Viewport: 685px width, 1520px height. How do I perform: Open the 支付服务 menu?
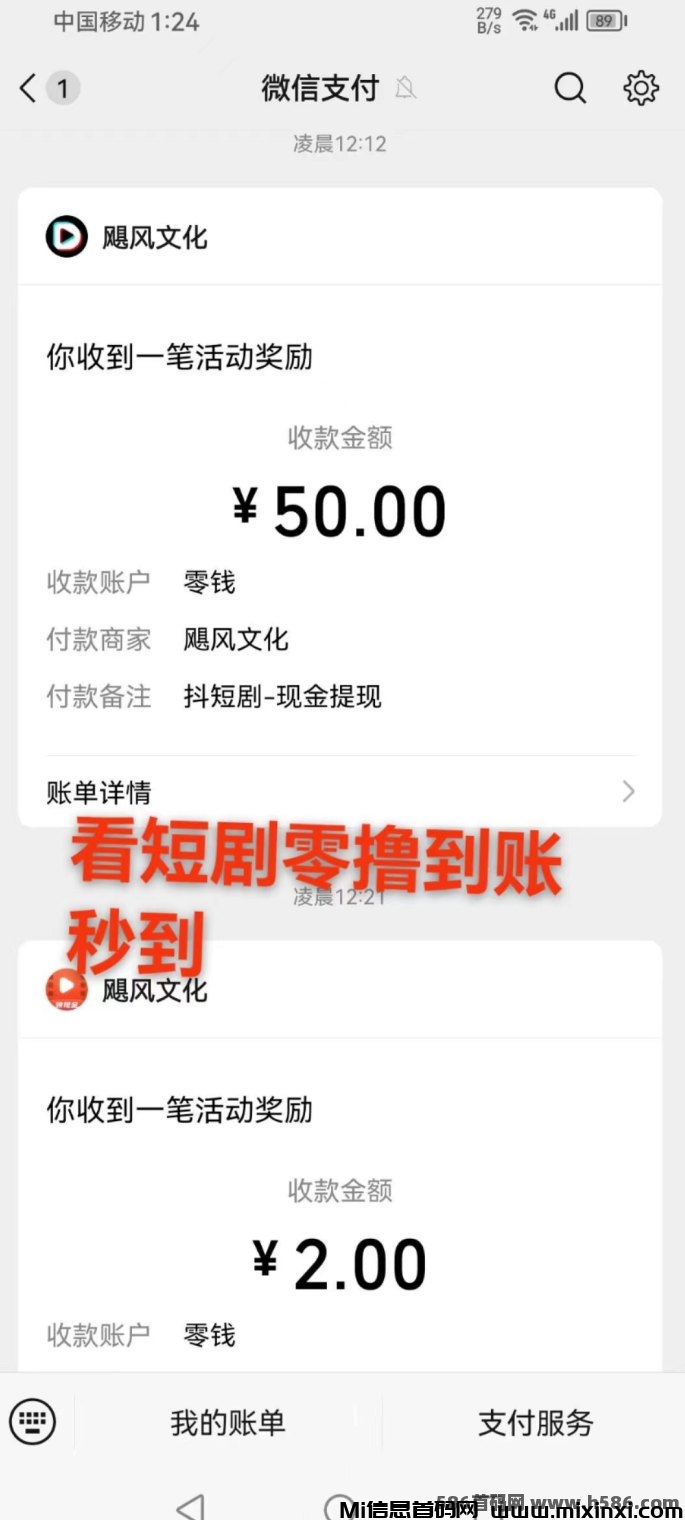[x=535, y=1422]
